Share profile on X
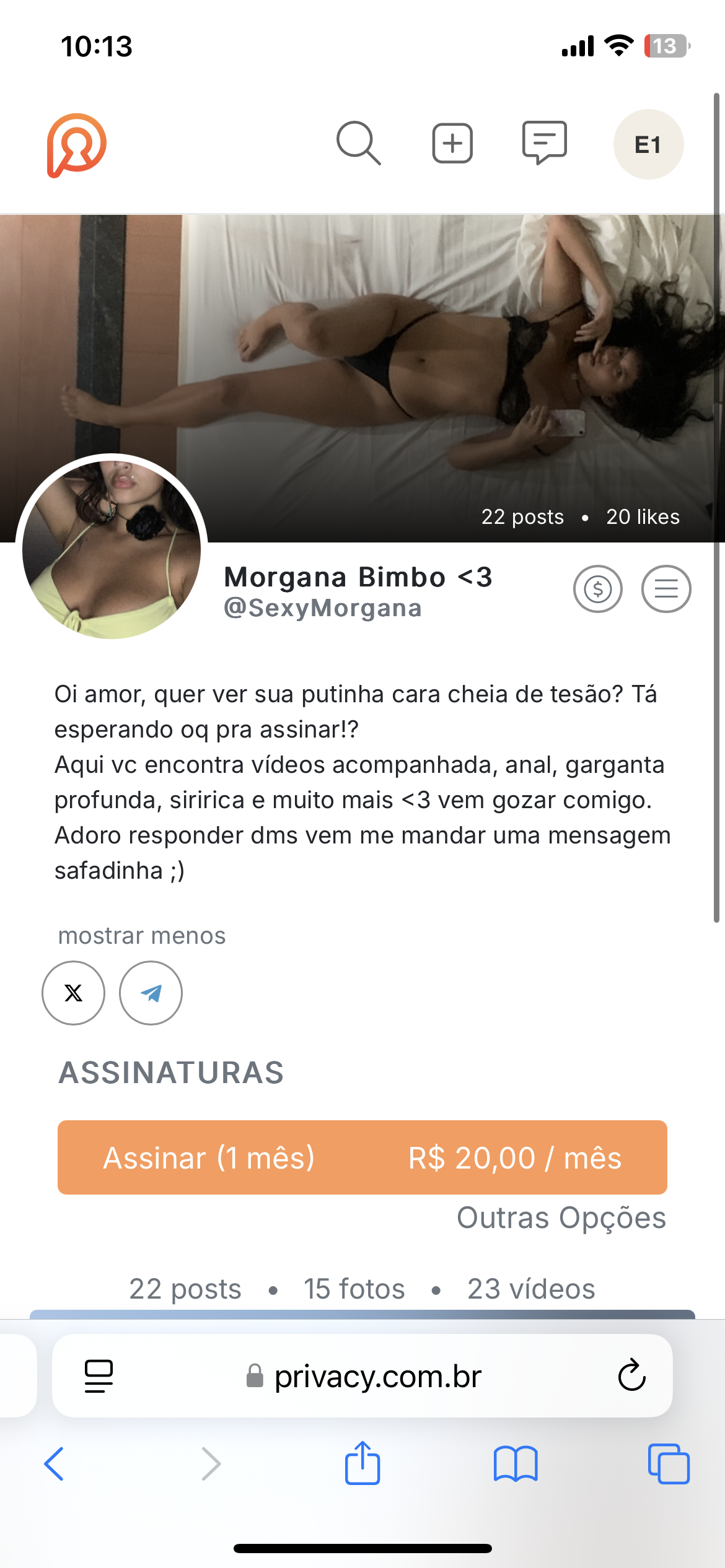The image size is (725, 1568). click(x=72, y=993)
